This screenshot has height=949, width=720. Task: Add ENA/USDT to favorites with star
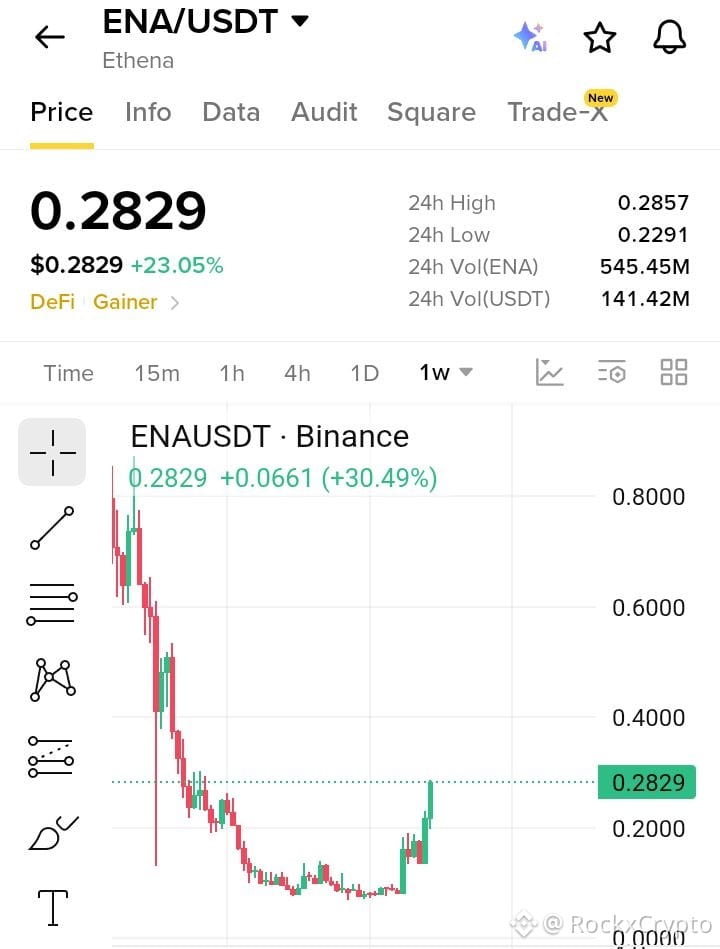tap(600, 38)
